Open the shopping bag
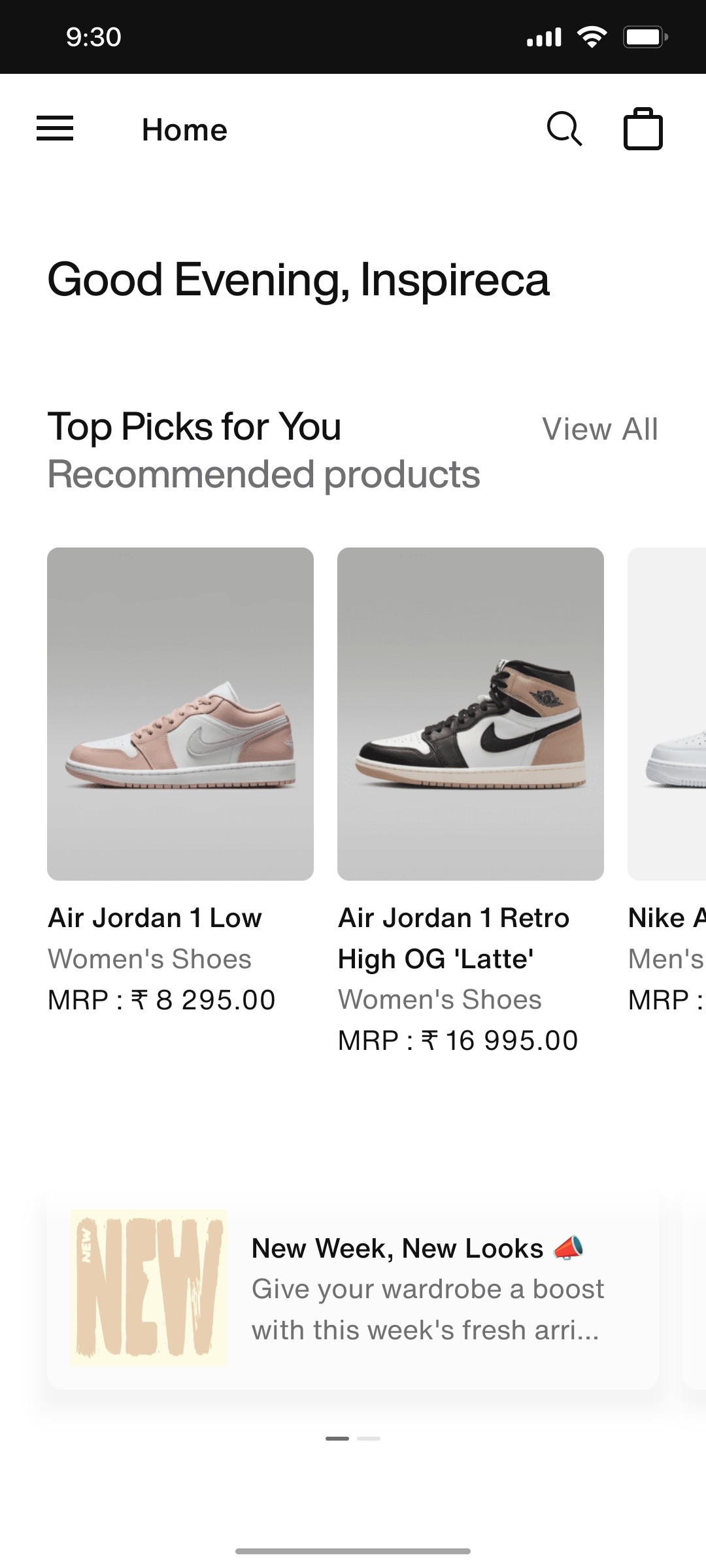The width and height of the screenshot is (706, 1568). click(644, 129)
